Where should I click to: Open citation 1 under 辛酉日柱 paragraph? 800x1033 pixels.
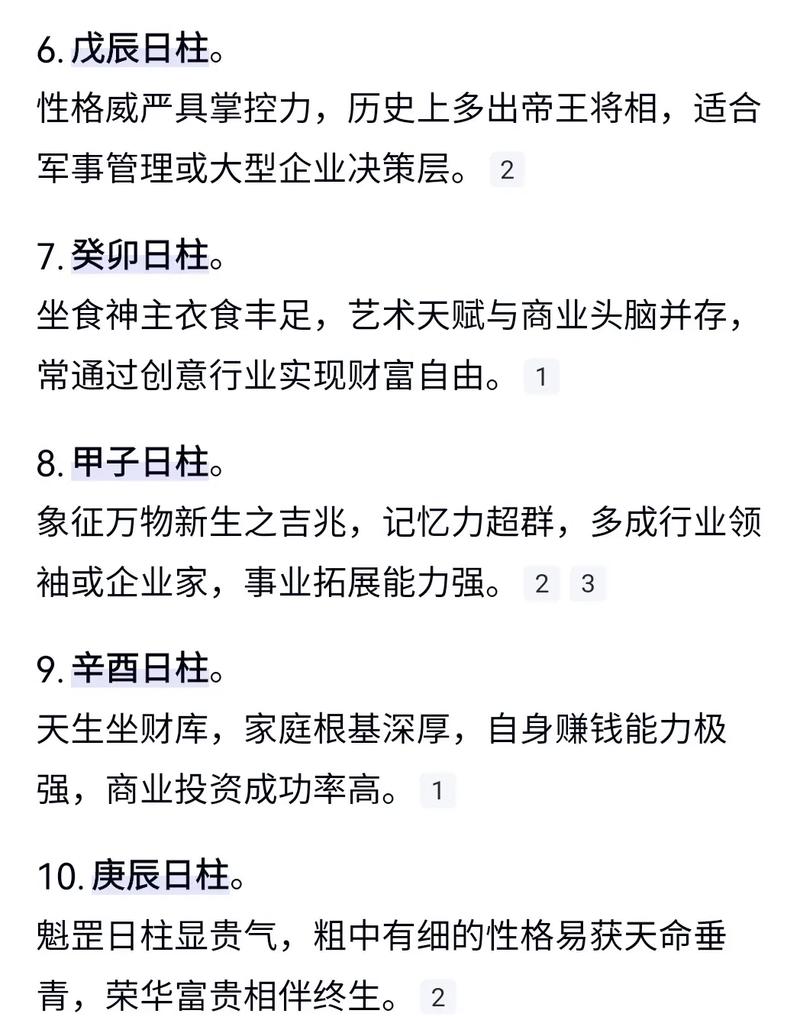(438, 791)
